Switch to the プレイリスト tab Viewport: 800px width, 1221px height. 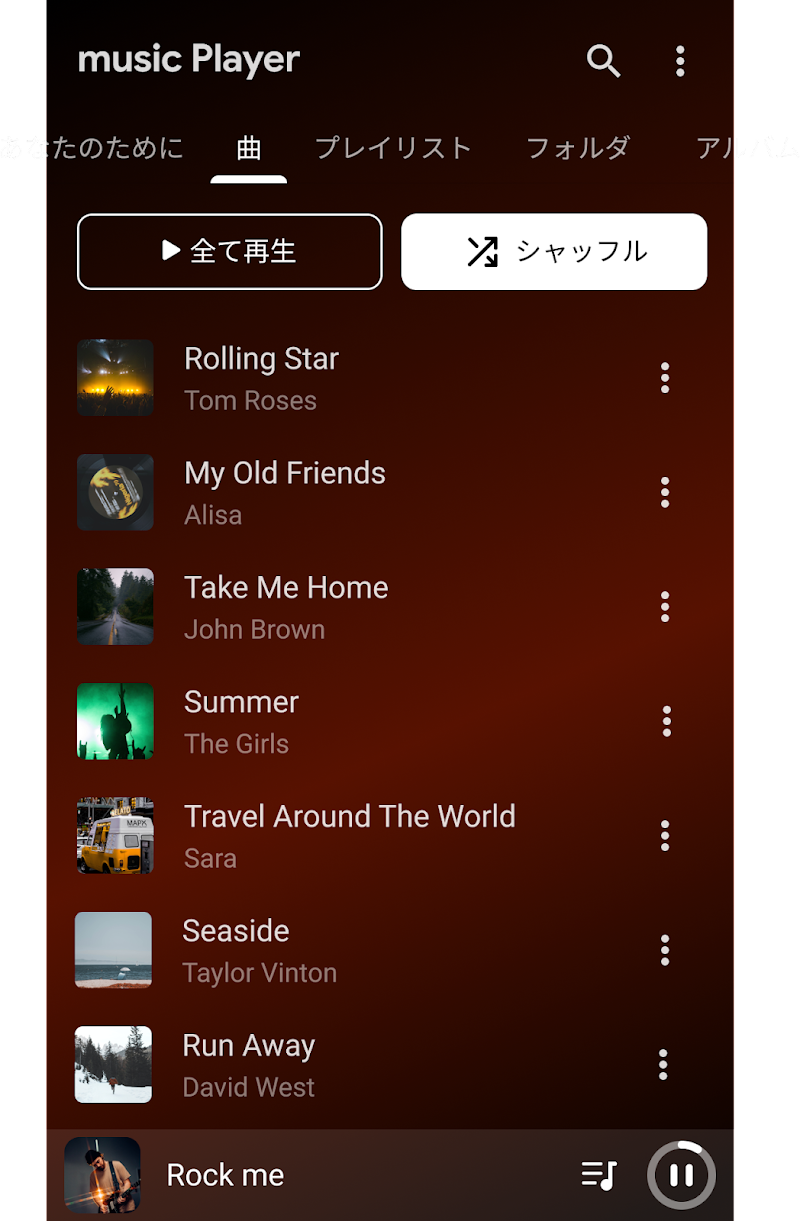coord(393,149)
